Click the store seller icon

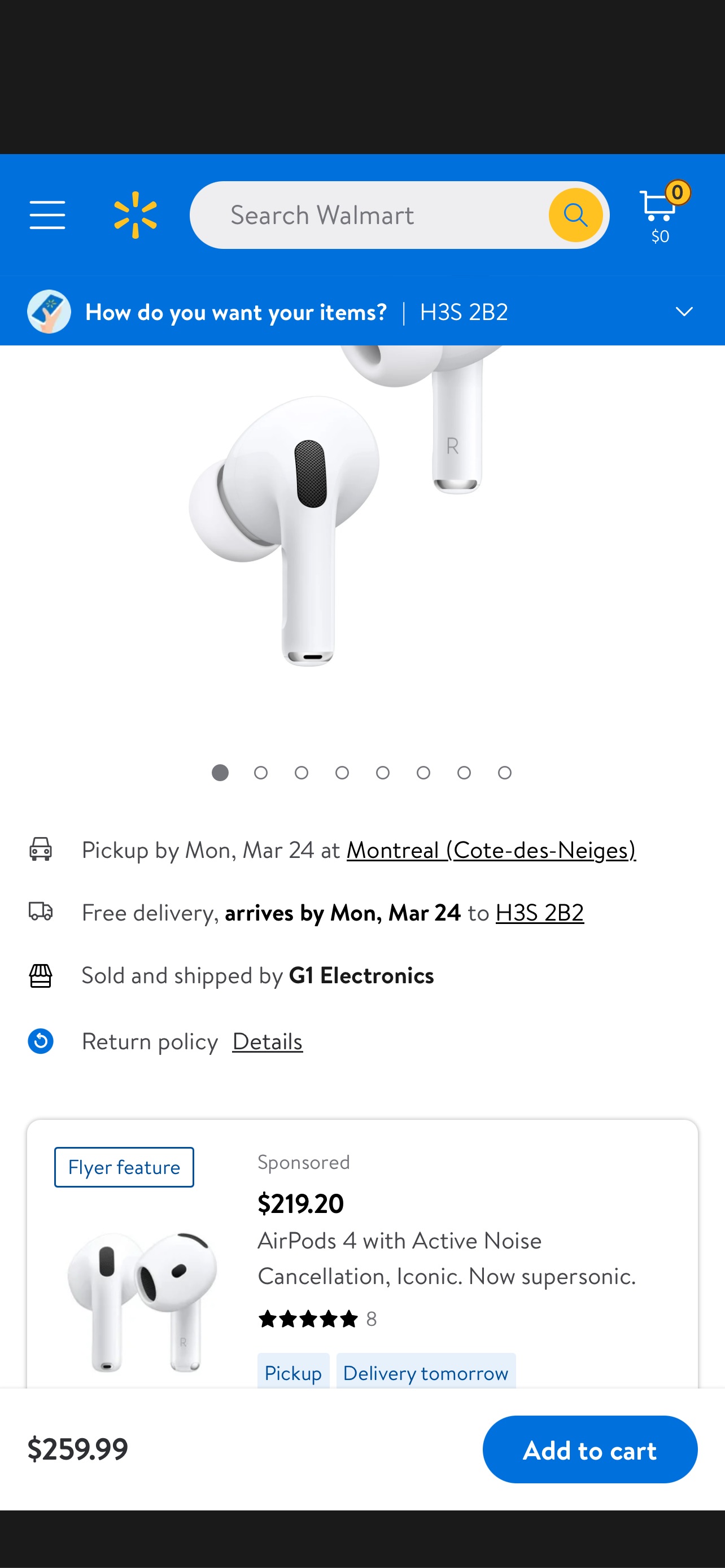coord(40,975)
